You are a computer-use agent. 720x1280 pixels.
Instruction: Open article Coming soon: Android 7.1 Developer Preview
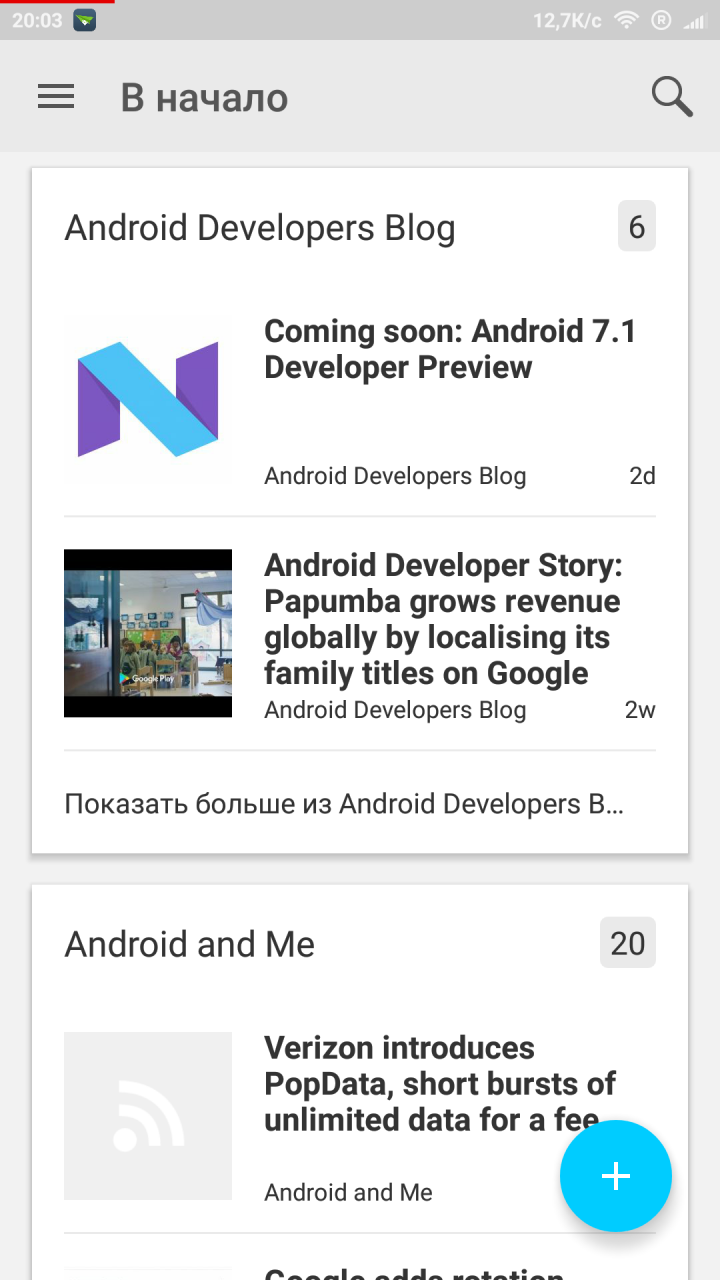(450, 349)
